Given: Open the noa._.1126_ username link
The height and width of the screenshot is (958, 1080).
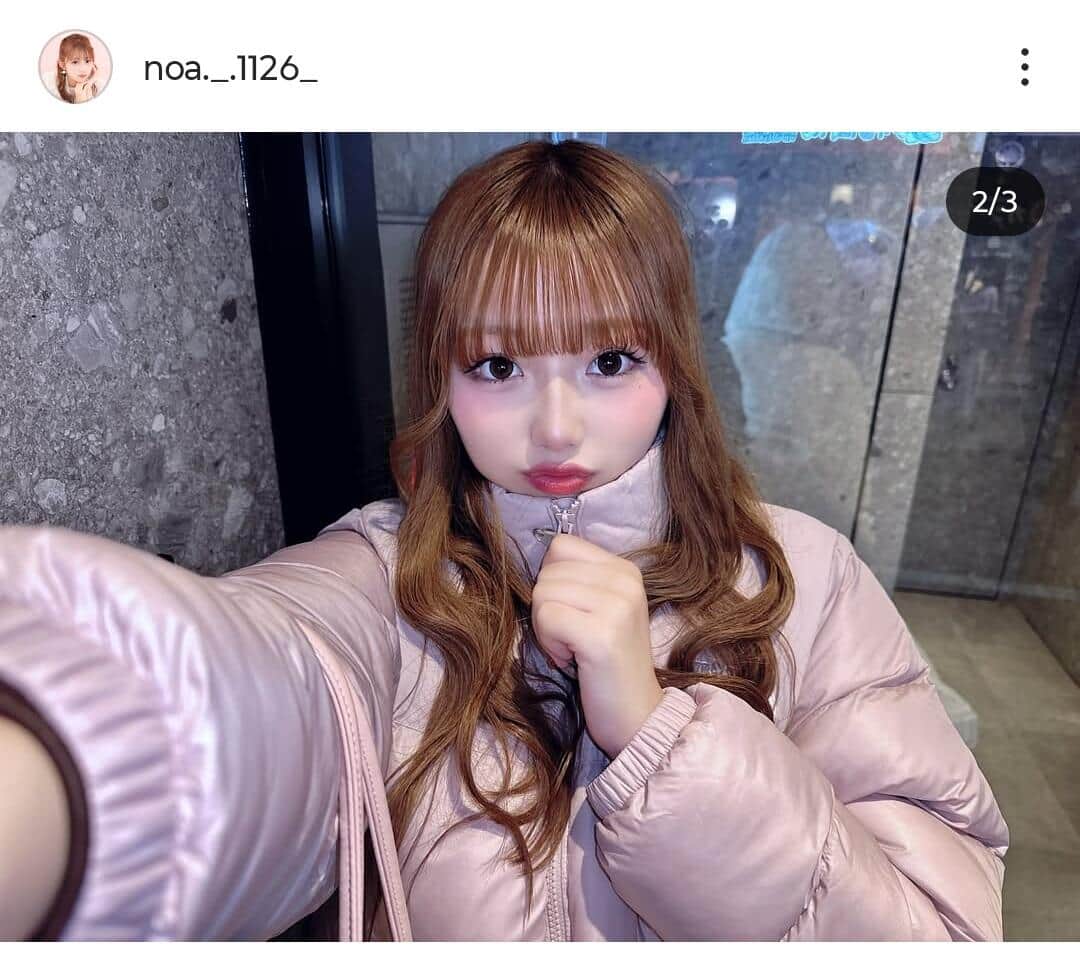Looking at the screenshot, I should (x=230, y=68).
